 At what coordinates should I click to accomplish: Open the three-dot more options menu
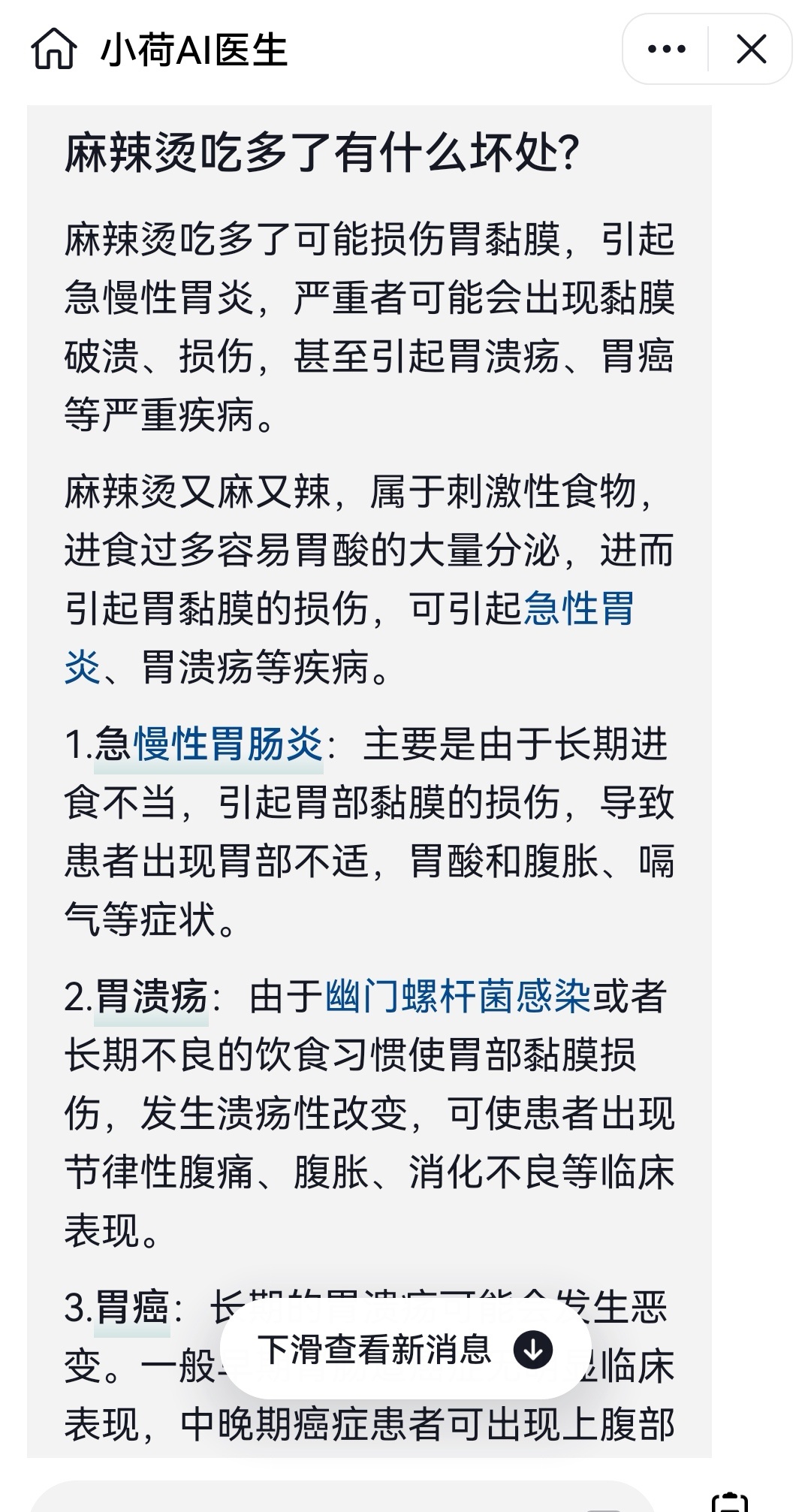click(666, 50)
